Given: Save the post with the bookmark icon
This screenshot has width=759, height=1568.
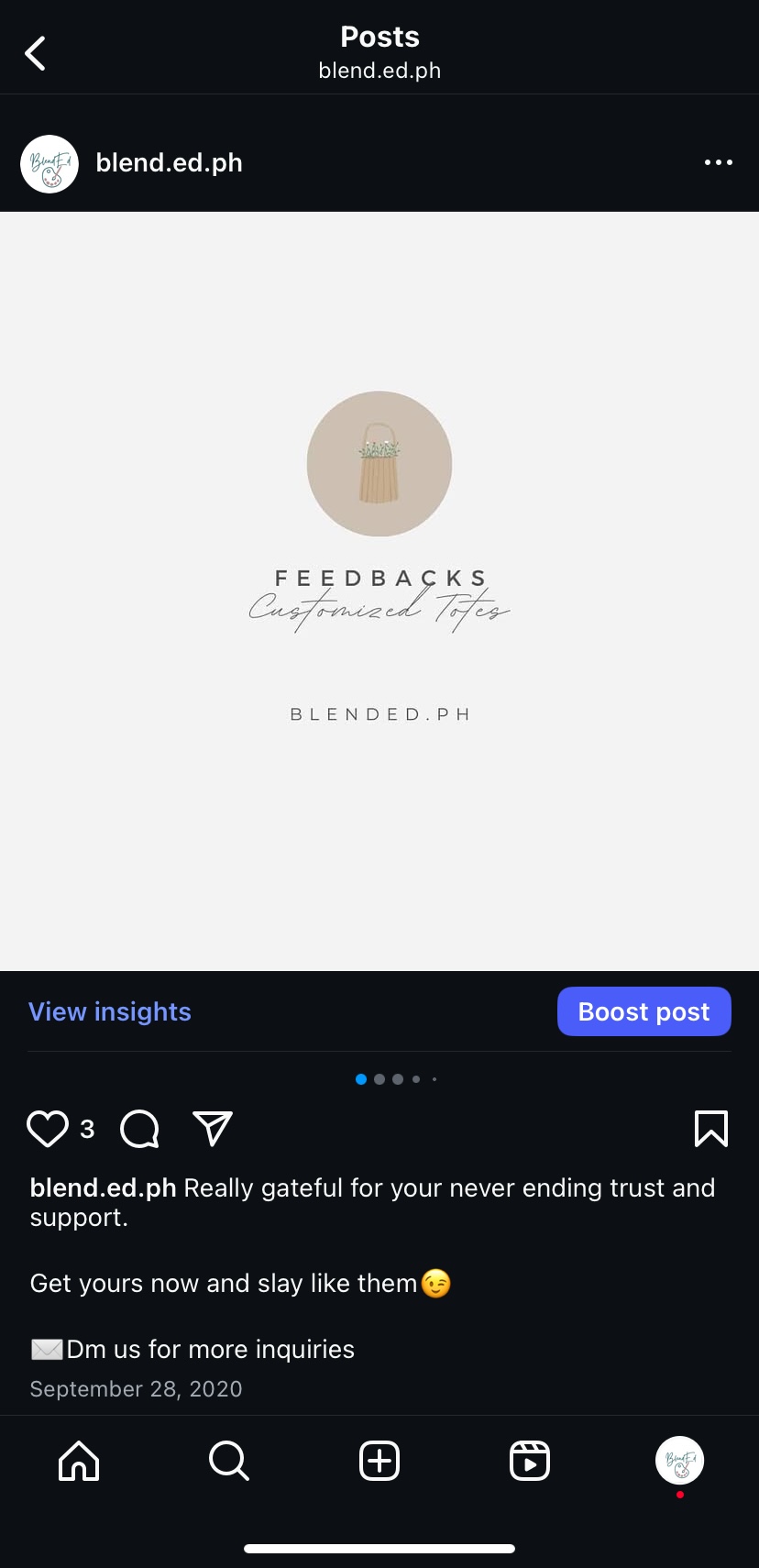Looking at the screenshot, I should 710,1129.
